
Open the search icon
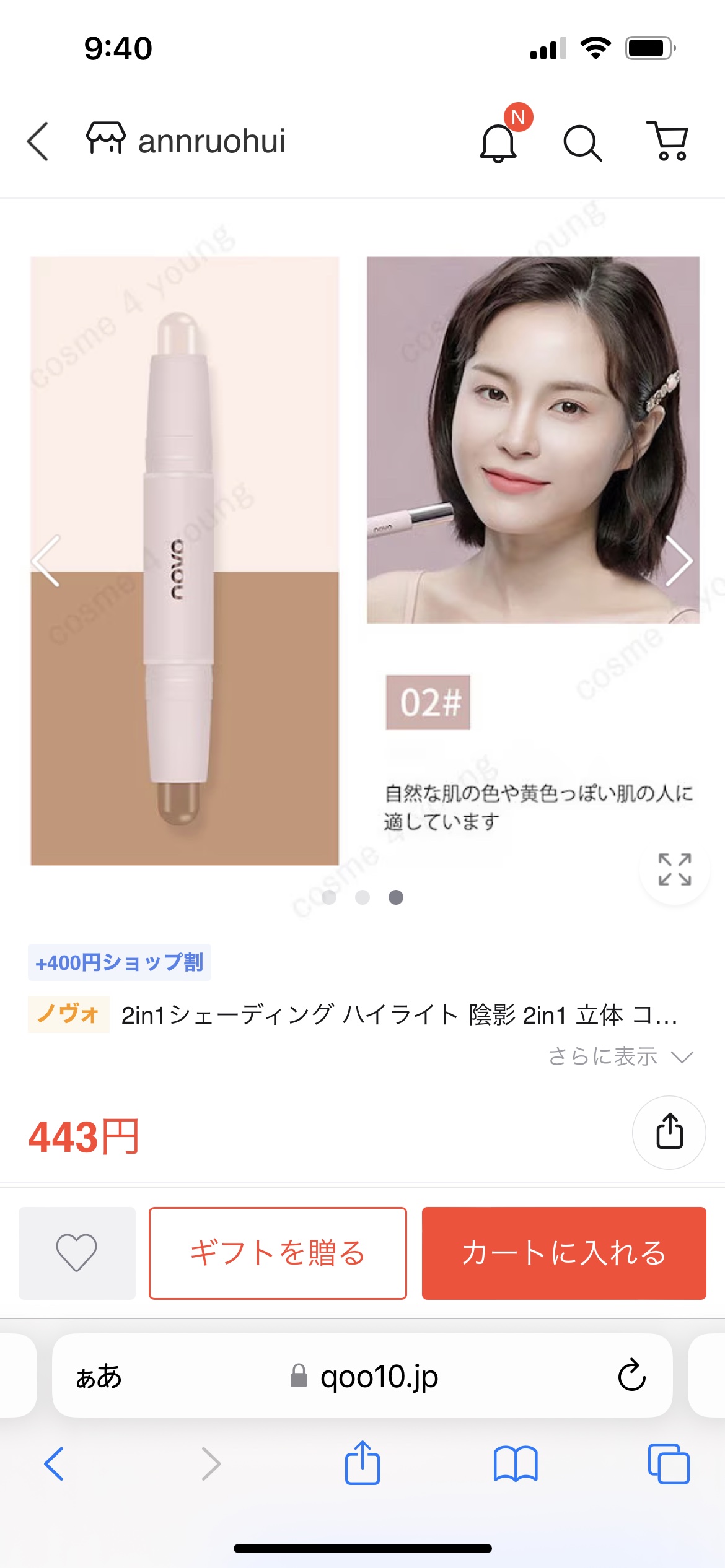(x=582, y=142)
